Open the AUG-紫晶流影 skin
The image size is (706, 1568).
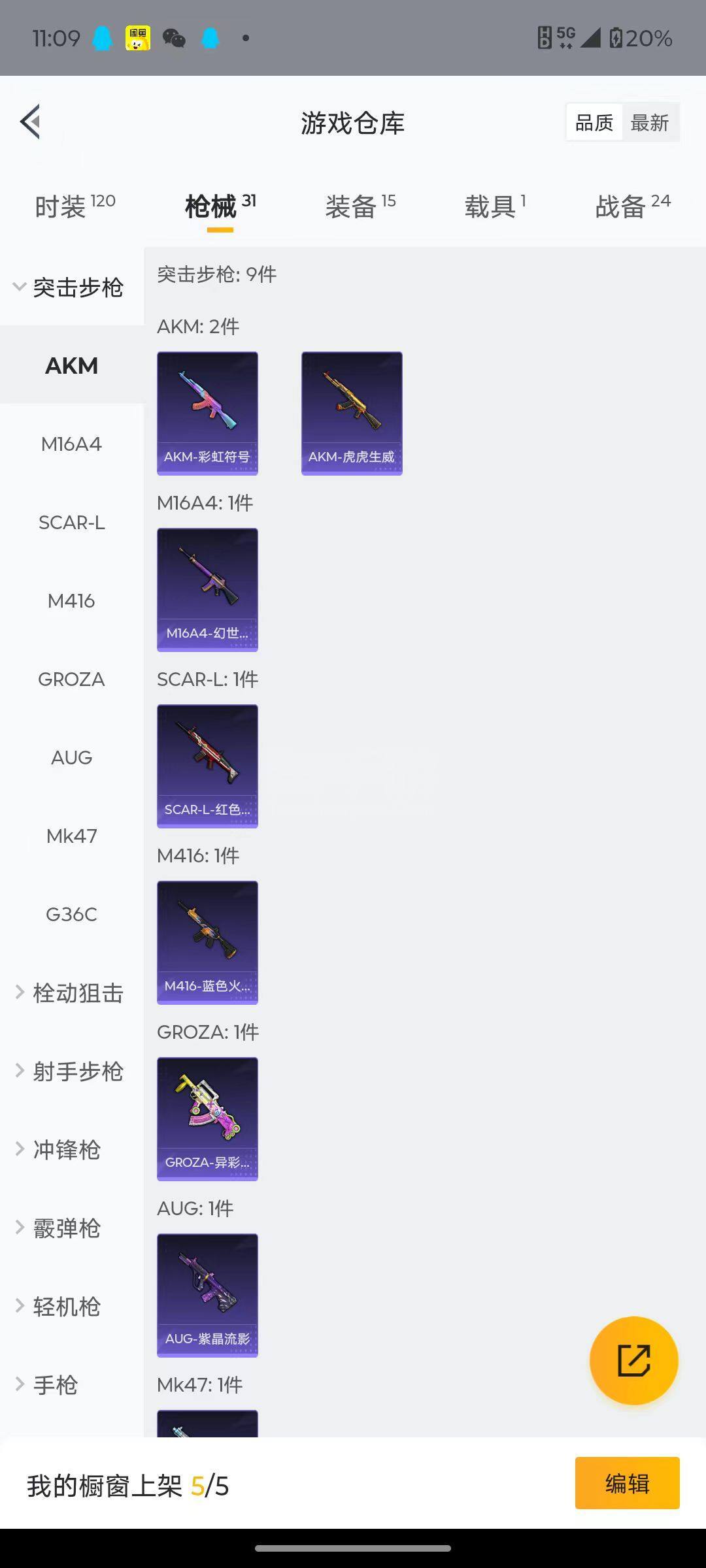207,1295
